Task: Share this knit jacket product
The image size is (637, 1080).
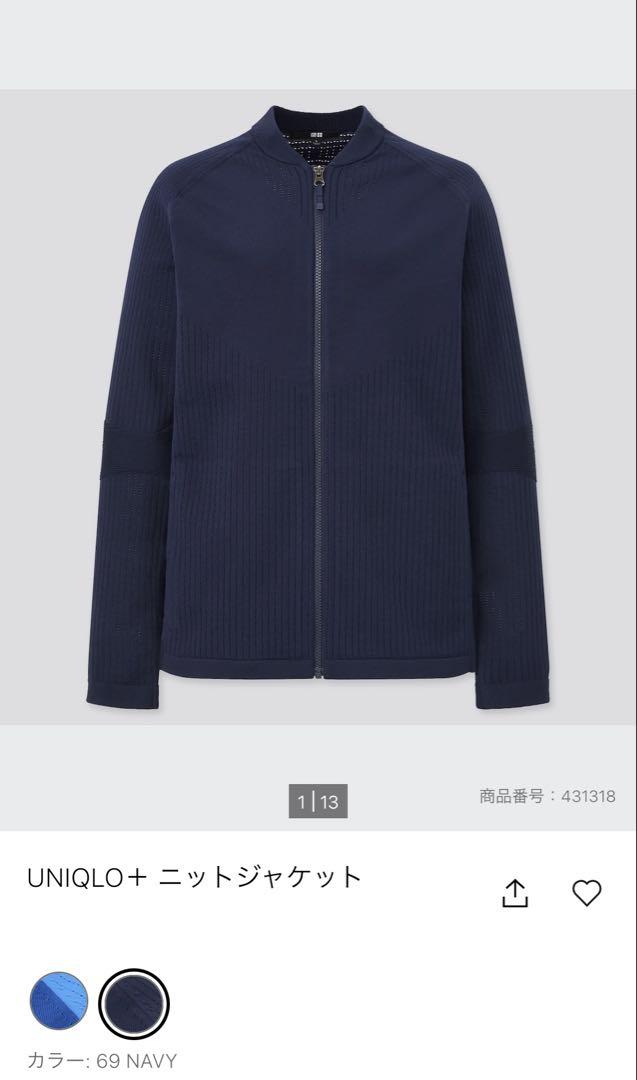Action: (514, 893)
